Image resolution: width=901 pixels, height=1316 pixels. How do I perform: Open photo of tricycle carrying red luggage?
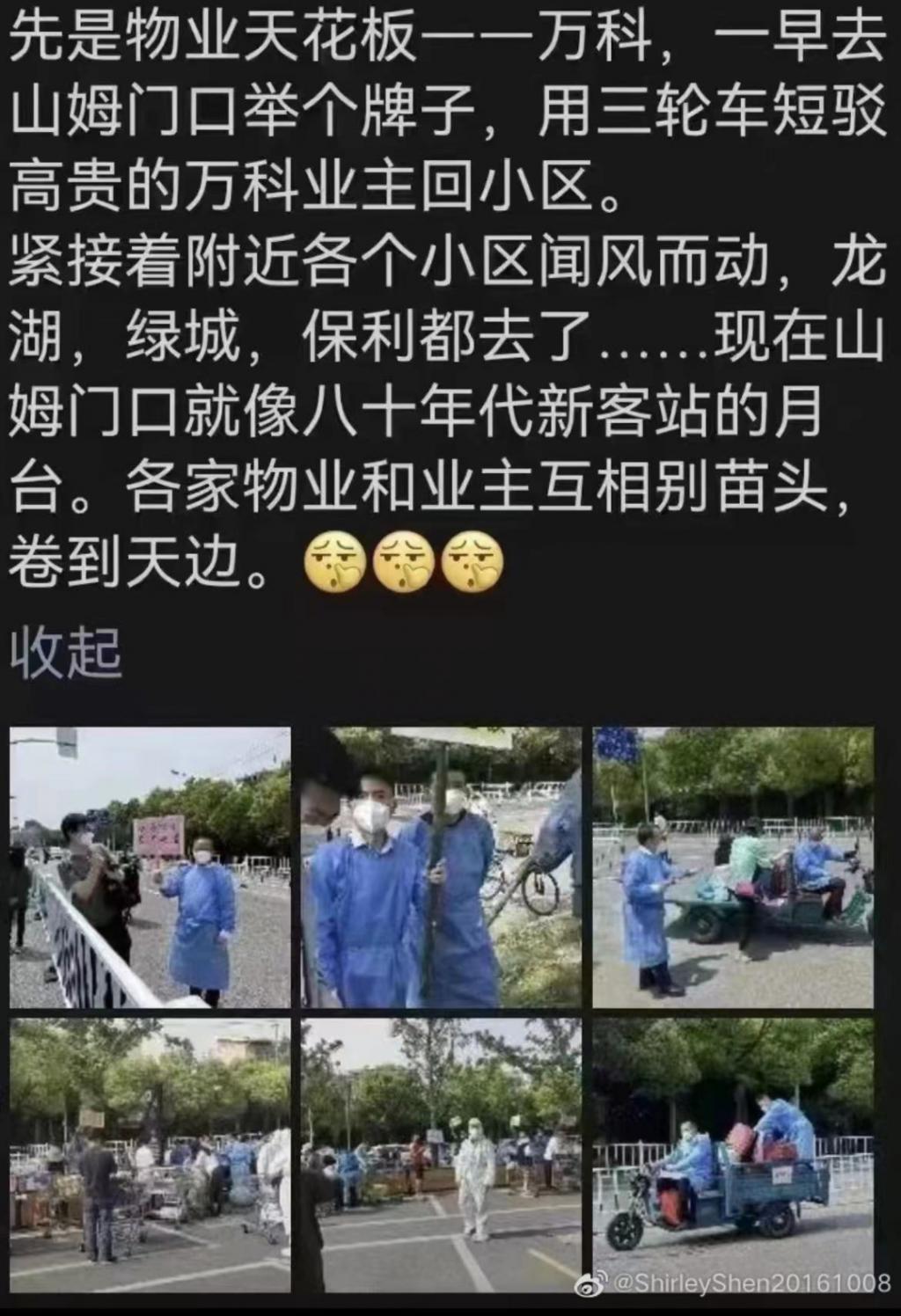(732, 1154)
